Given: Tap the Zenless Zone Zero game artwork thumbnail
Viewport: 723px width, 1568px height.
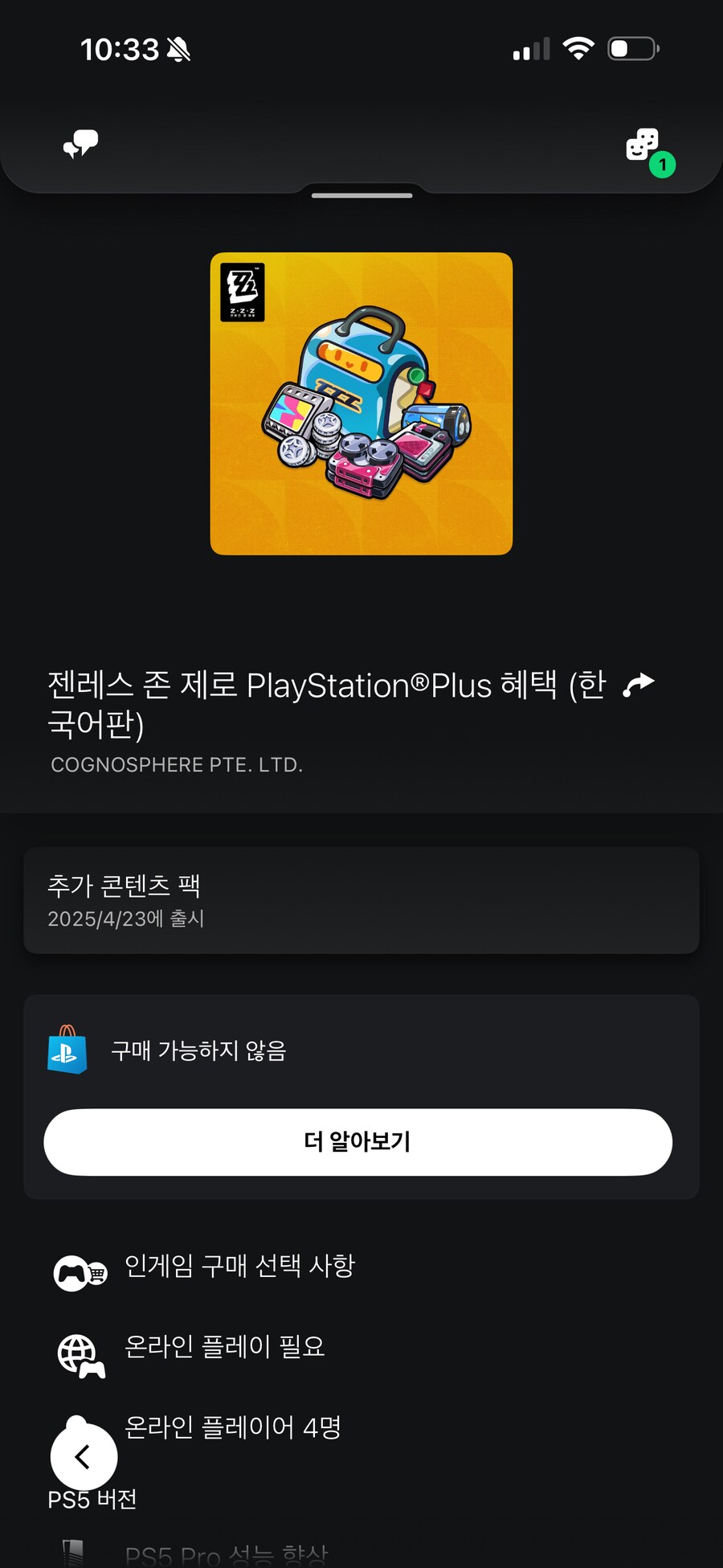Looking at the screenshot, I should pyautogui.click(x=361, y=403).
